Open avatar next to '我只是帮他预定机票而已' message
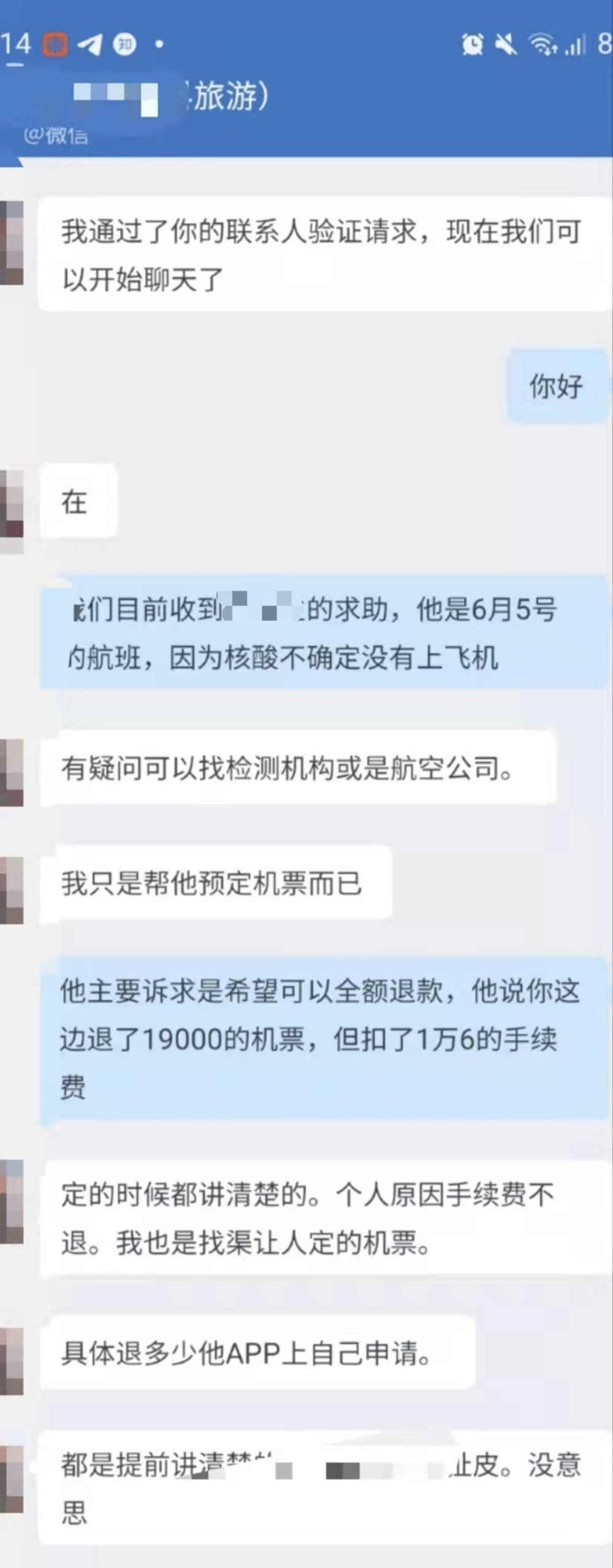Viewport: 613px width, 1568px height. 11,890
